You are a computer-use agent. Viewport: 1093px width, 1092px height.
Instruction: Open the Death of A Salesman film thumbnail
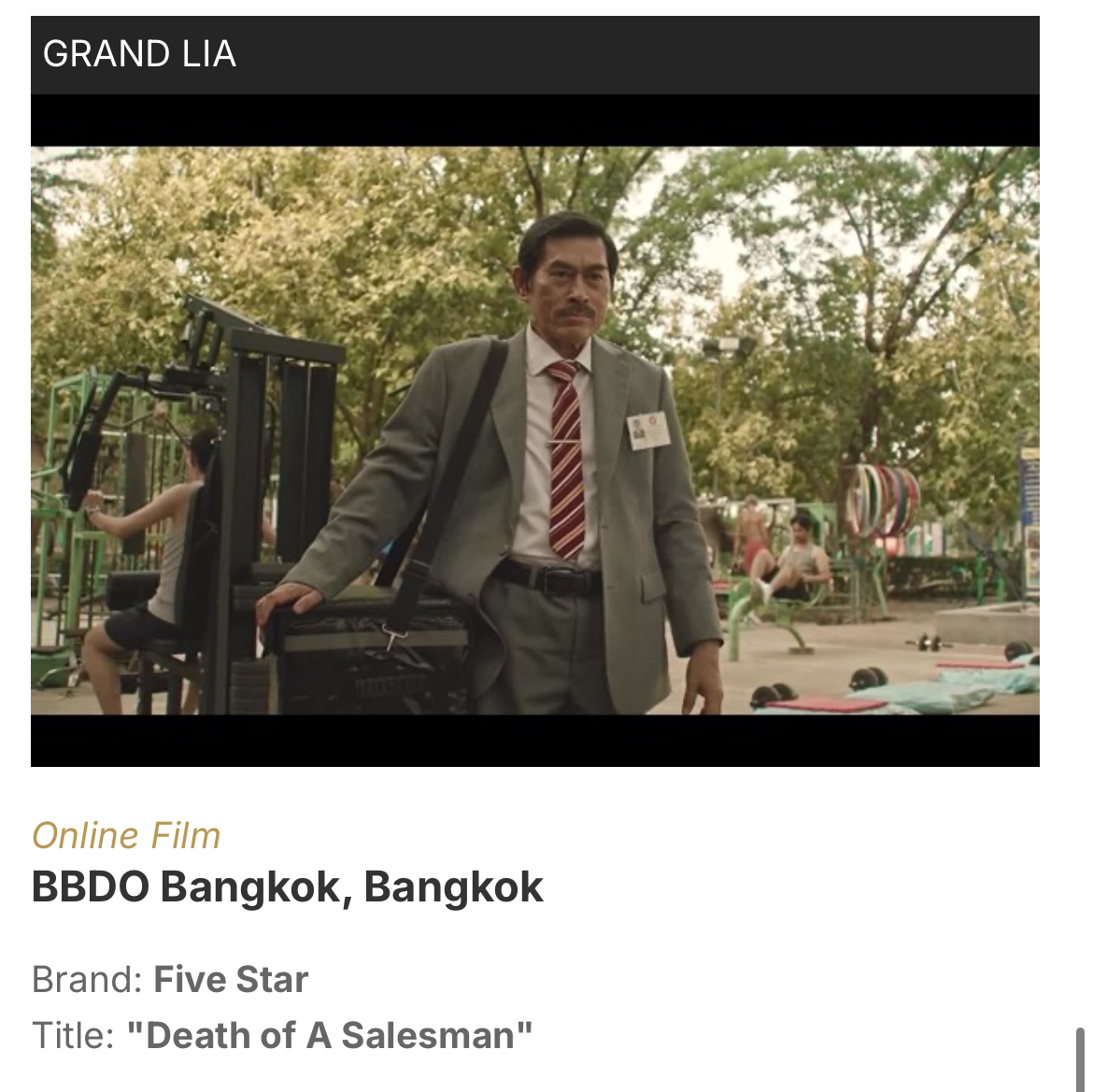pyautogui.click(x=534, y=431)
